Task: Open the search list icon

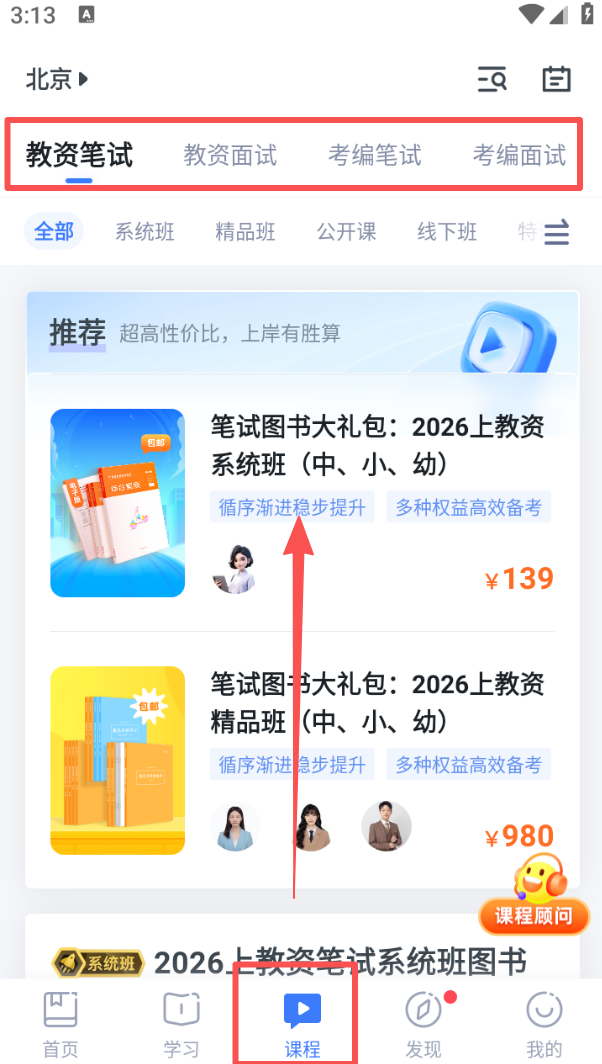Action: coord(492,79)
